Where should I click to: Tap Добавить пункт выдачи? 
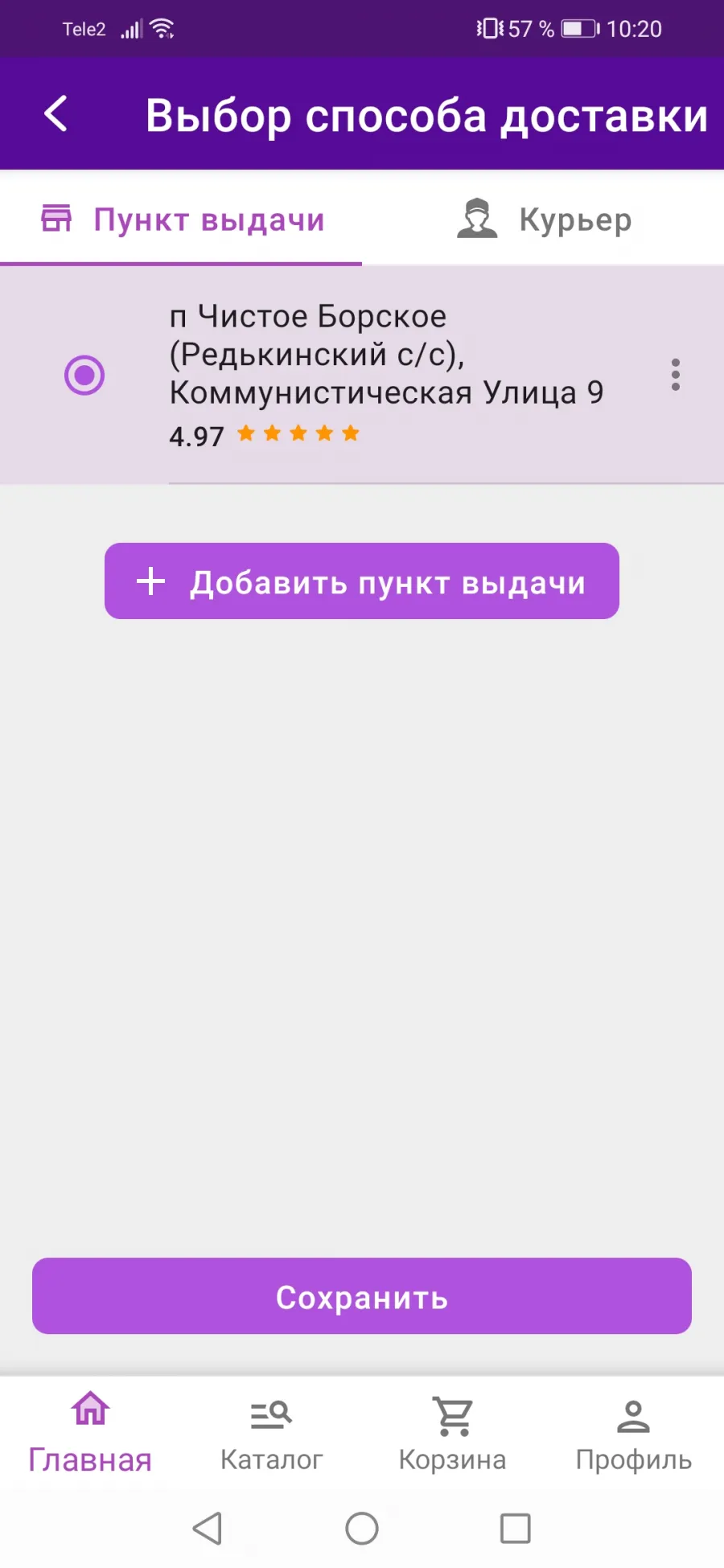pyautogui.click(x=362, y=581)
